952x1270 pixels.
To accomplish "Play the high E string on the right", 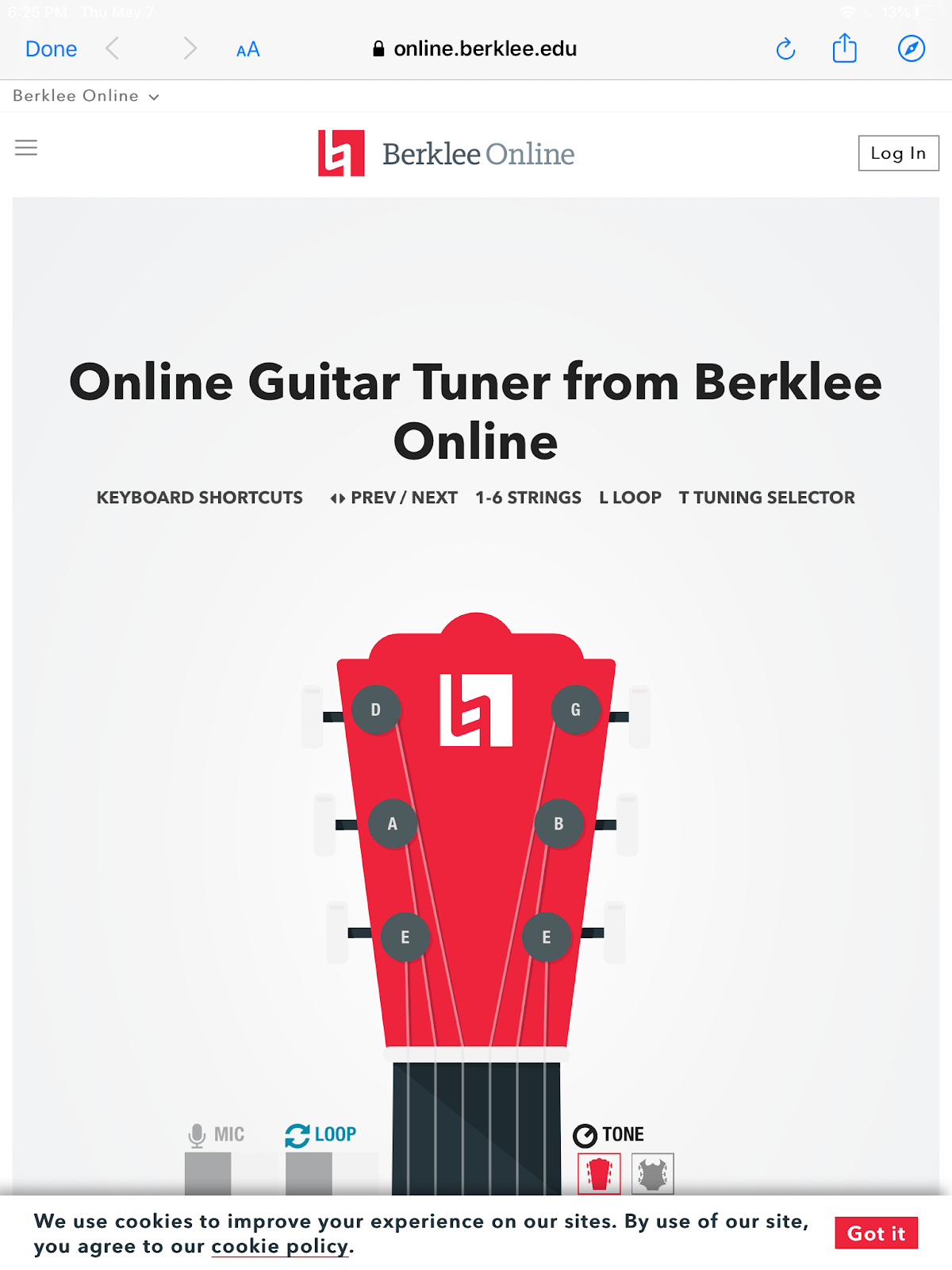I will pos(547,937).
